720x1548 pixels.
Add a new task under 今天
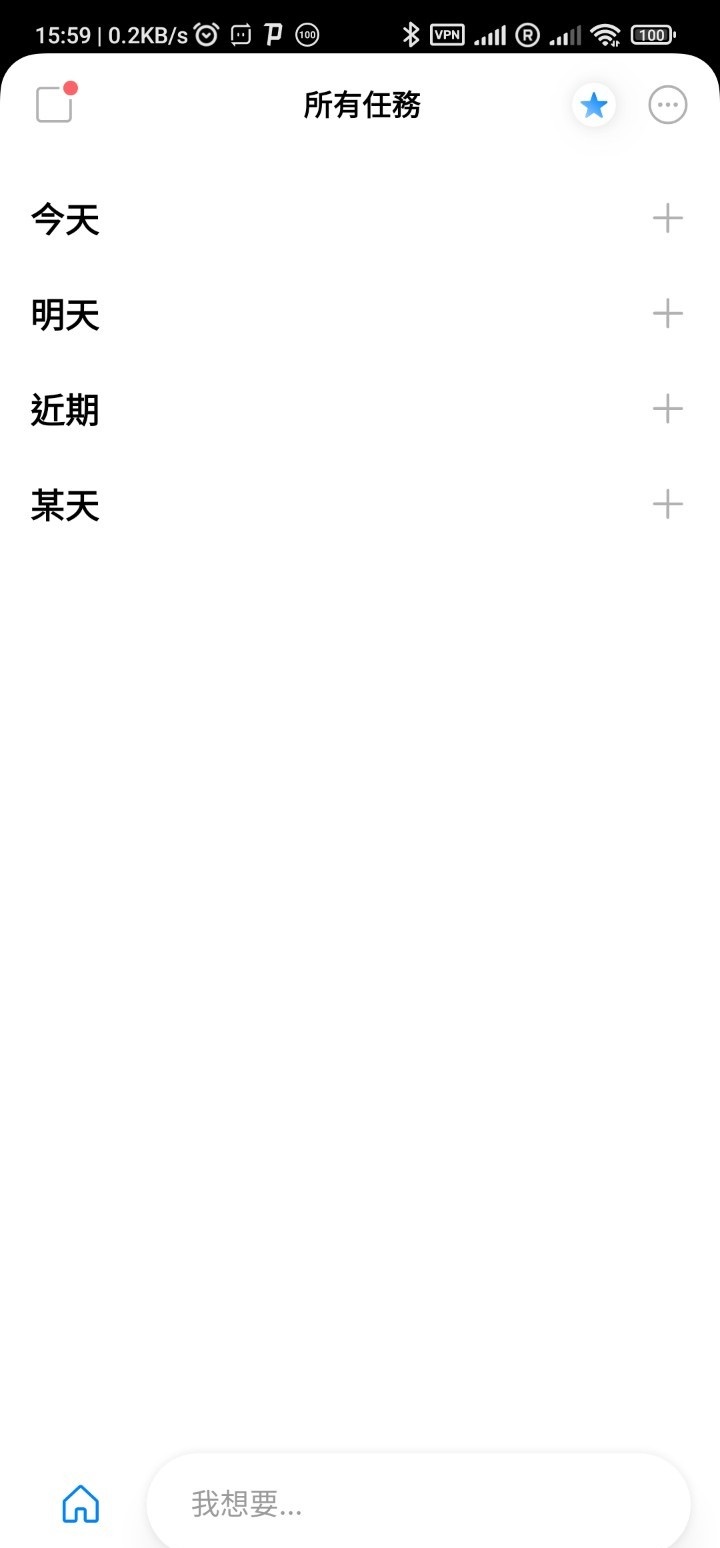(x=667, y=218)
